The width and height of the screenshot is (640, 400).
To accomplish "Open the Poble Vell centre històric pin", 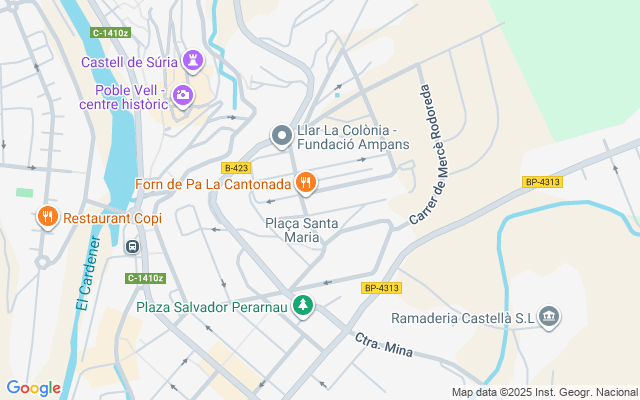I will pyautogui.click(x=183, y=95).
